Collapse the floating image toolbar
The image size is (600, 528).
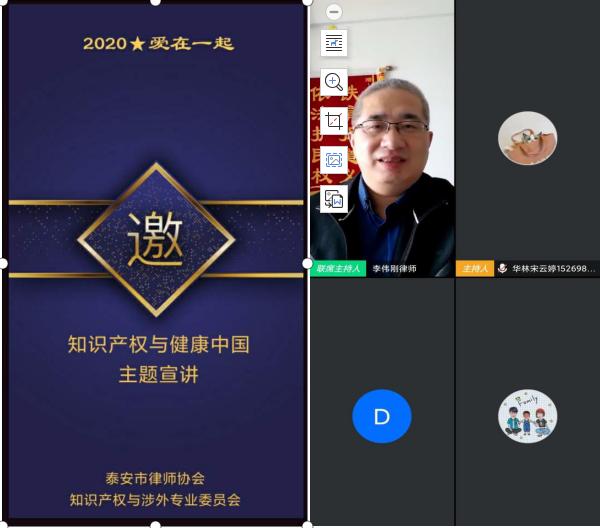334,12
